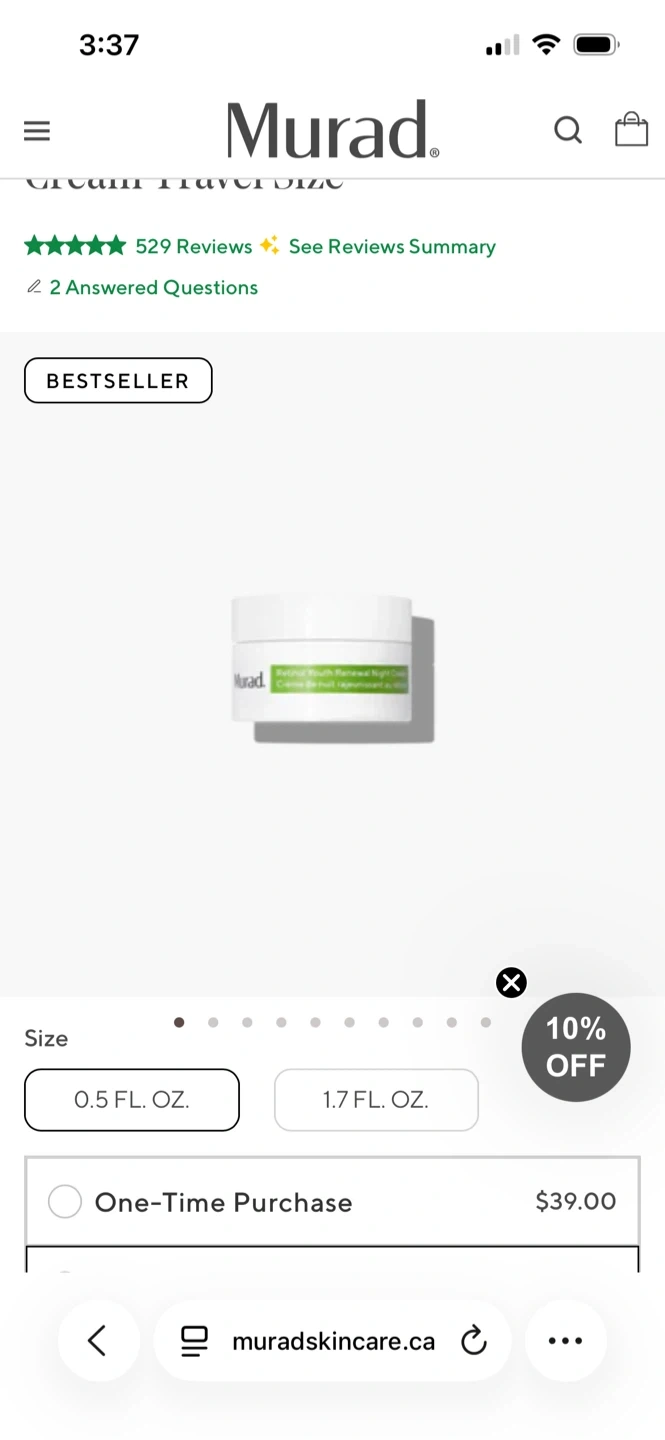See Reviews Summary

point(391,246)
